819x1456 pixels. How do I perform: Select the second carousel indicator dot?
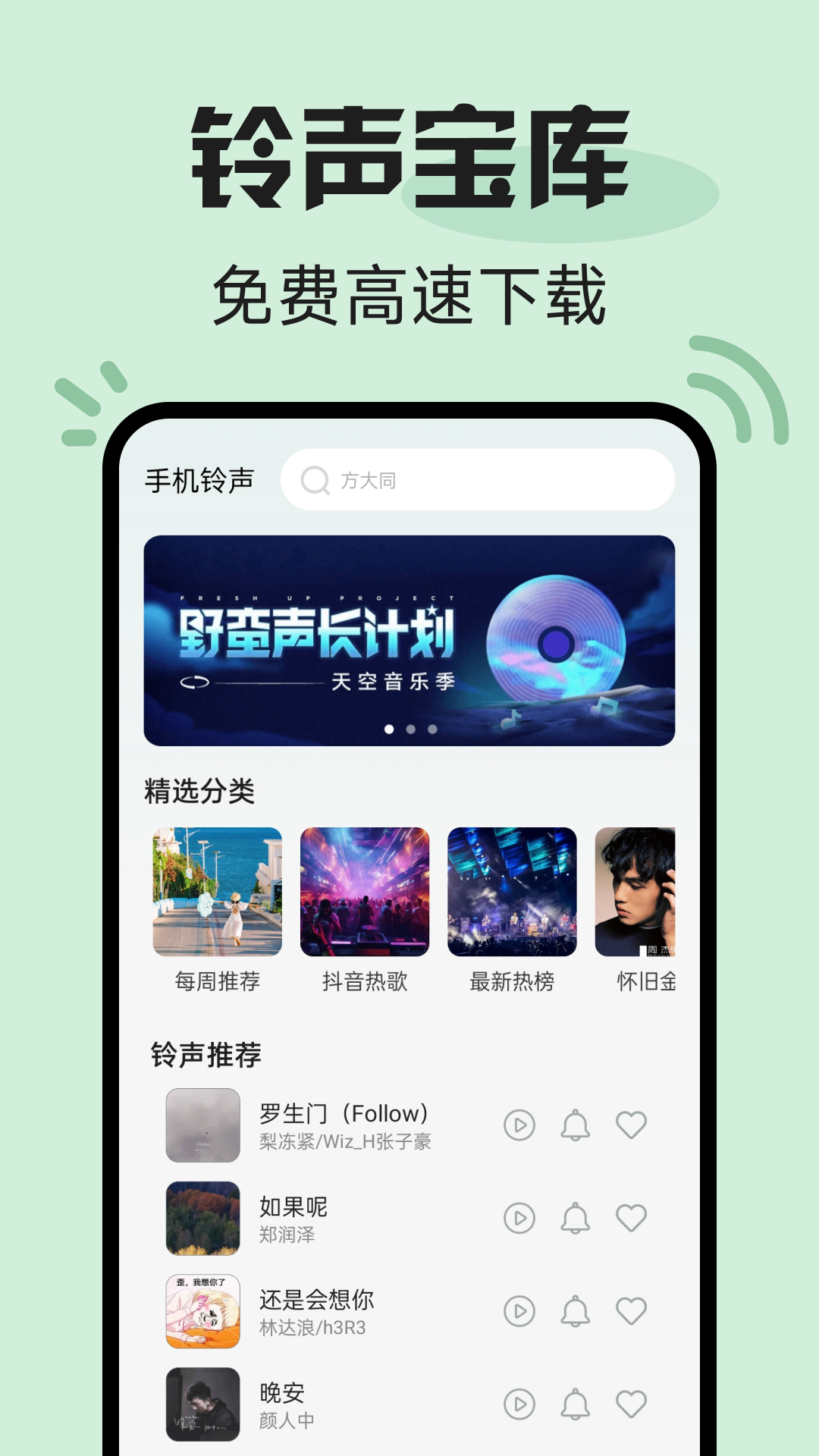409,728
